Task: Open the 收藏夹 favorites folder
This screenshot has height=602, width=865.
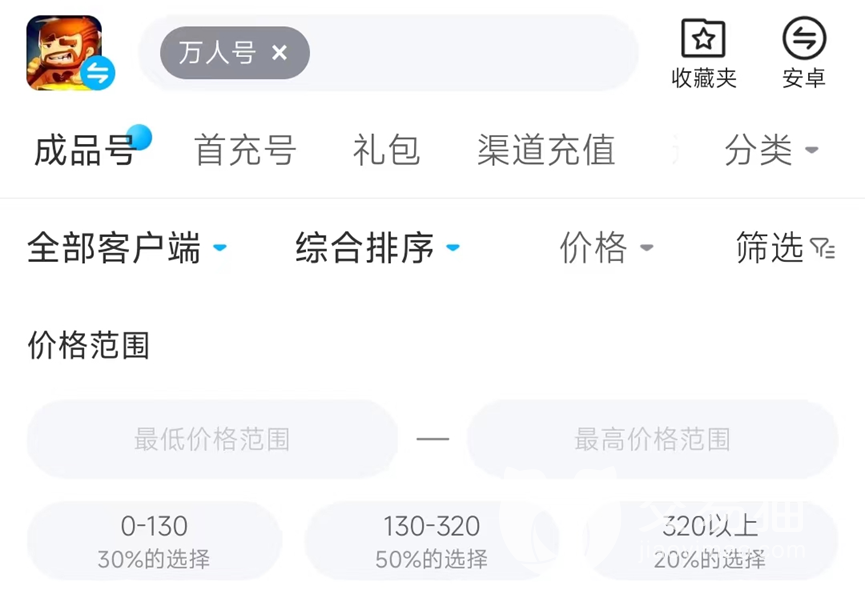Action: tap(704, 53)
